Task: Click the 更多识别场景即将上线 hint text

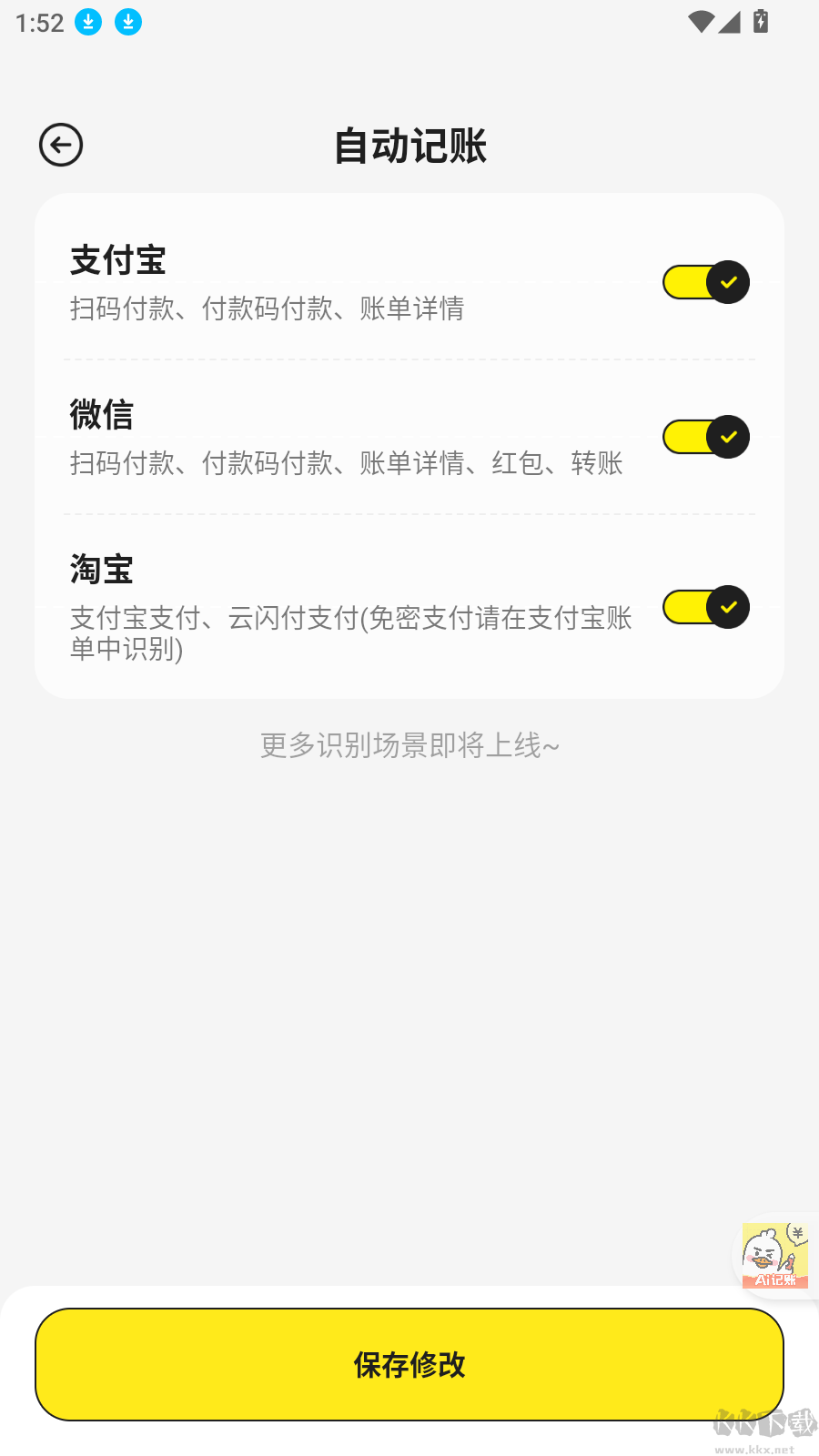Action: click(409, 744)
